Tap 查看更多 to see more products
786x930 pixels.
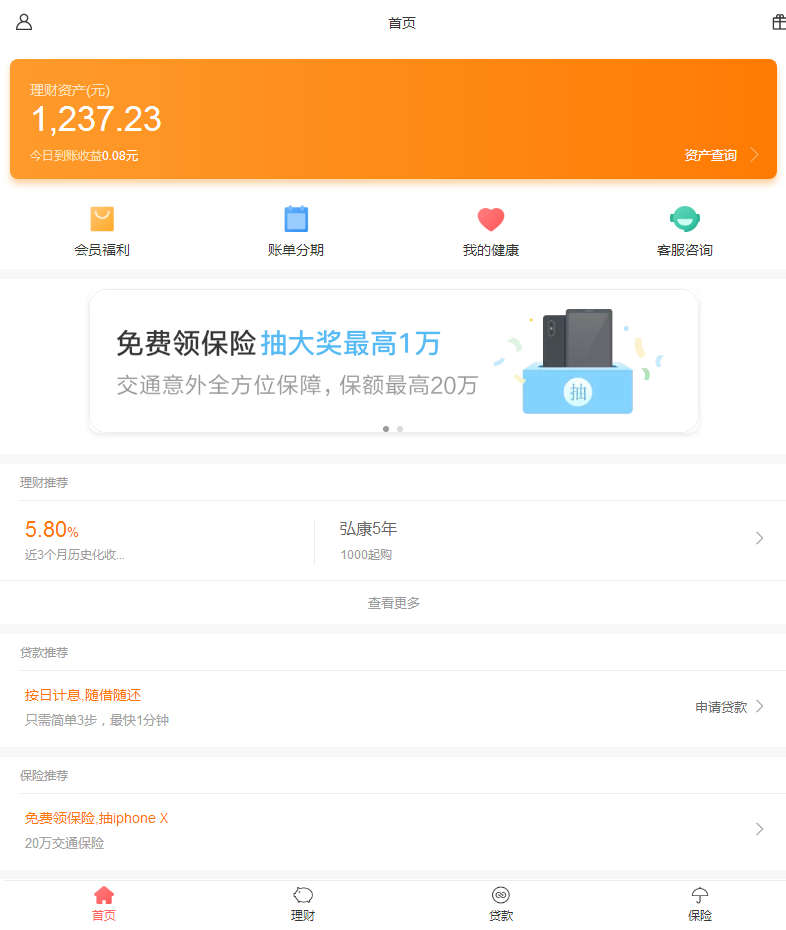pos(393,603)
